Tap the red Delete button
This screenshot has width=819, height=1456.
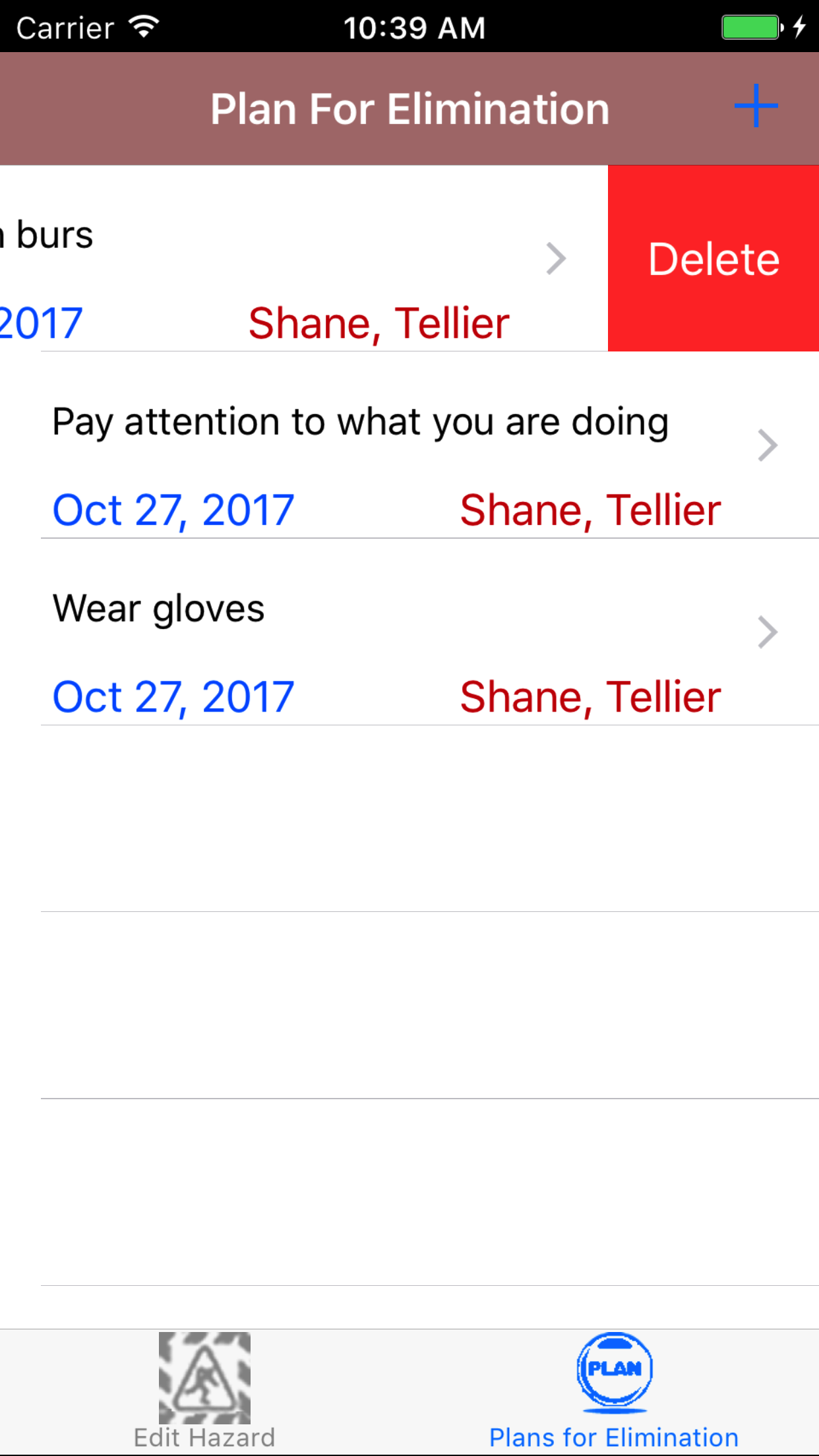713,258
